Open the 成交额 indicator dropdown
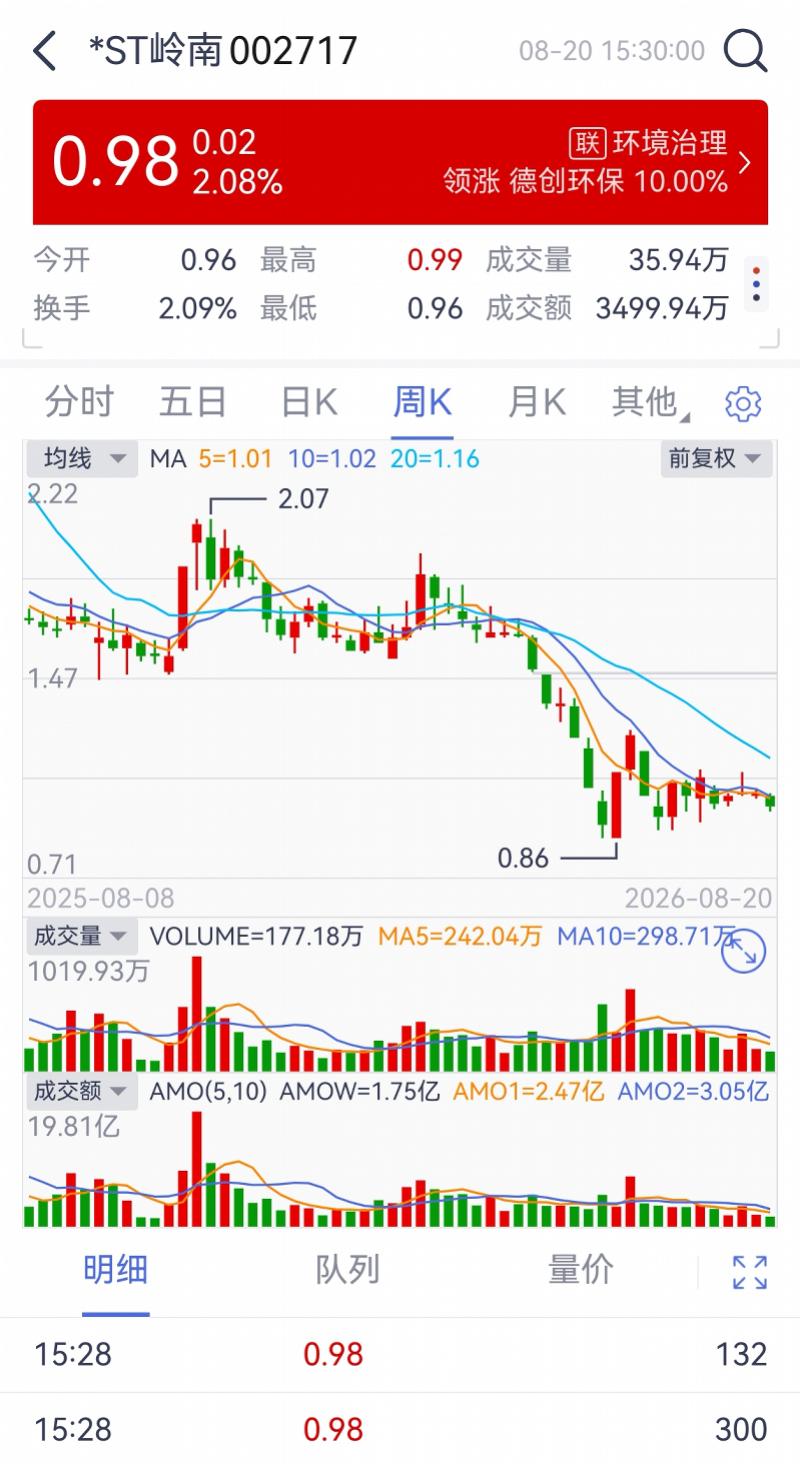 [81, 1091]
